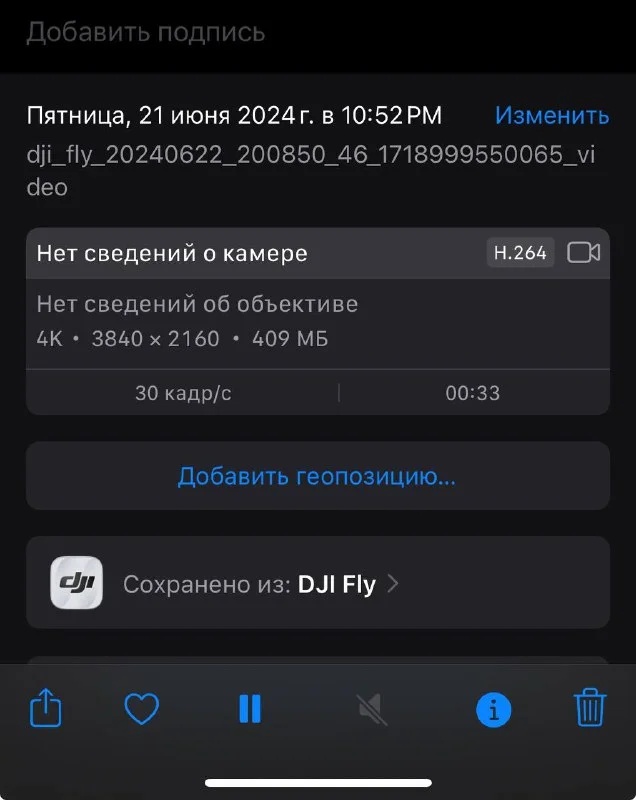Close the info panel via info icon
Screen dimensions: 636x800
pos(493,710)
